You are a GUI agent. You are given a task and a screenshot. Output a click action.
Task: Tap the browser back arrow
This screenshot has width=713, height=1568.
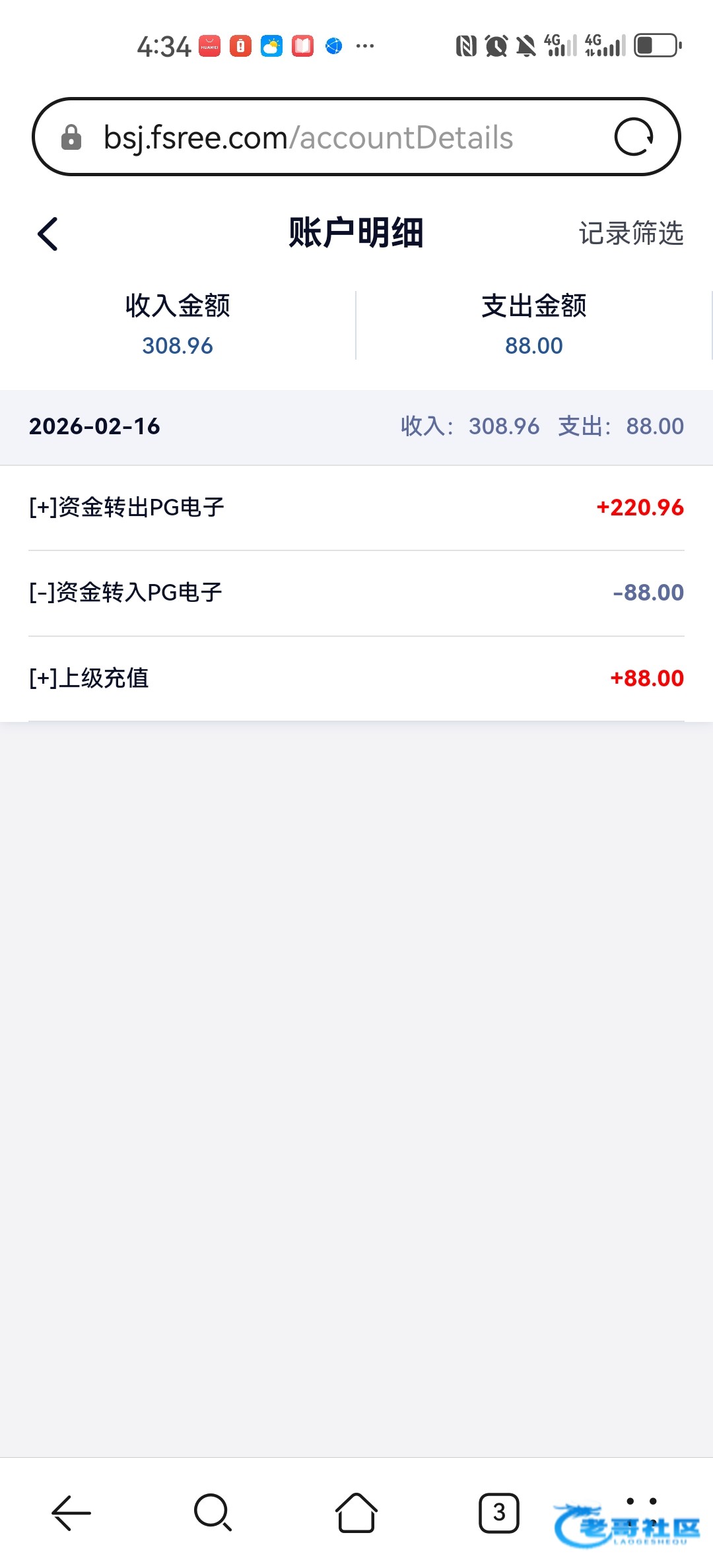[71, 1512]
